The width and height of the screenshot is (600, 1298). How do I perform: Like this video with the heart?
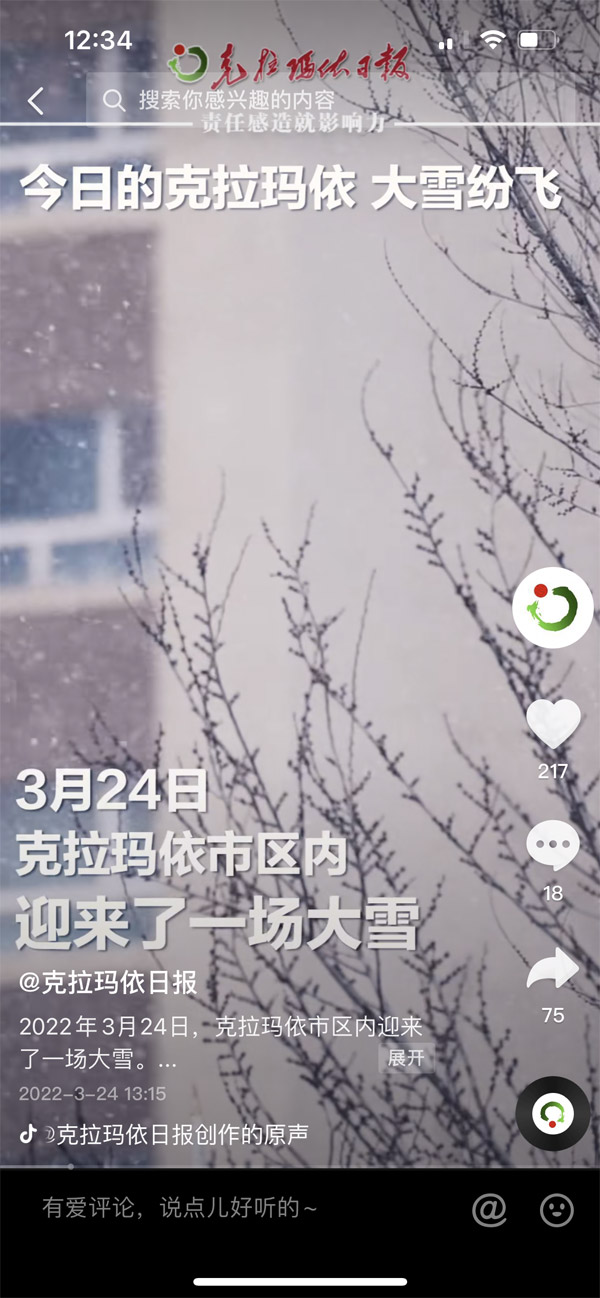pyautogui.click(x=553, y=724)
